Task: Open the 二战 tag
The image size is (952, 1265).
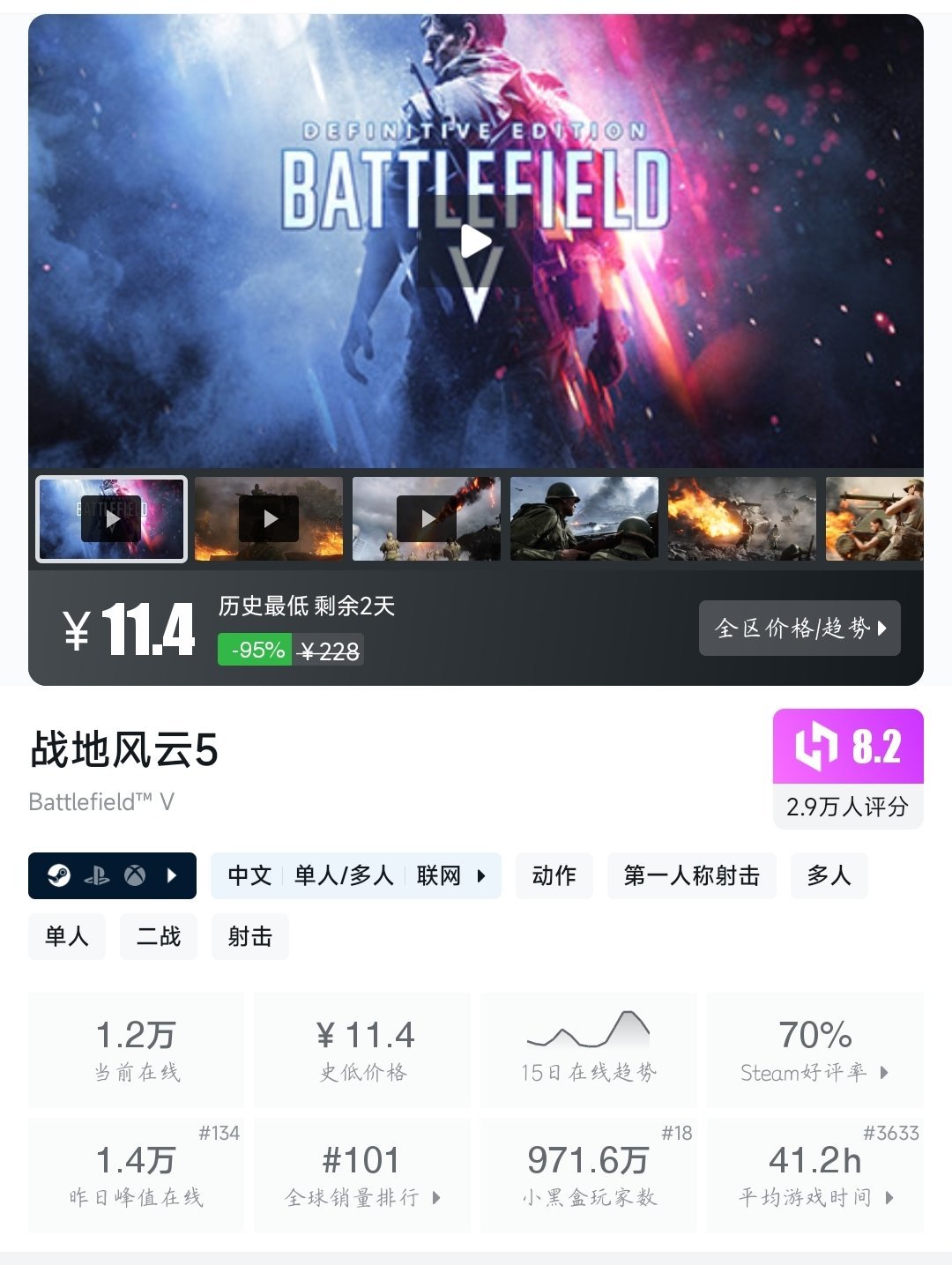Action: 159,936
